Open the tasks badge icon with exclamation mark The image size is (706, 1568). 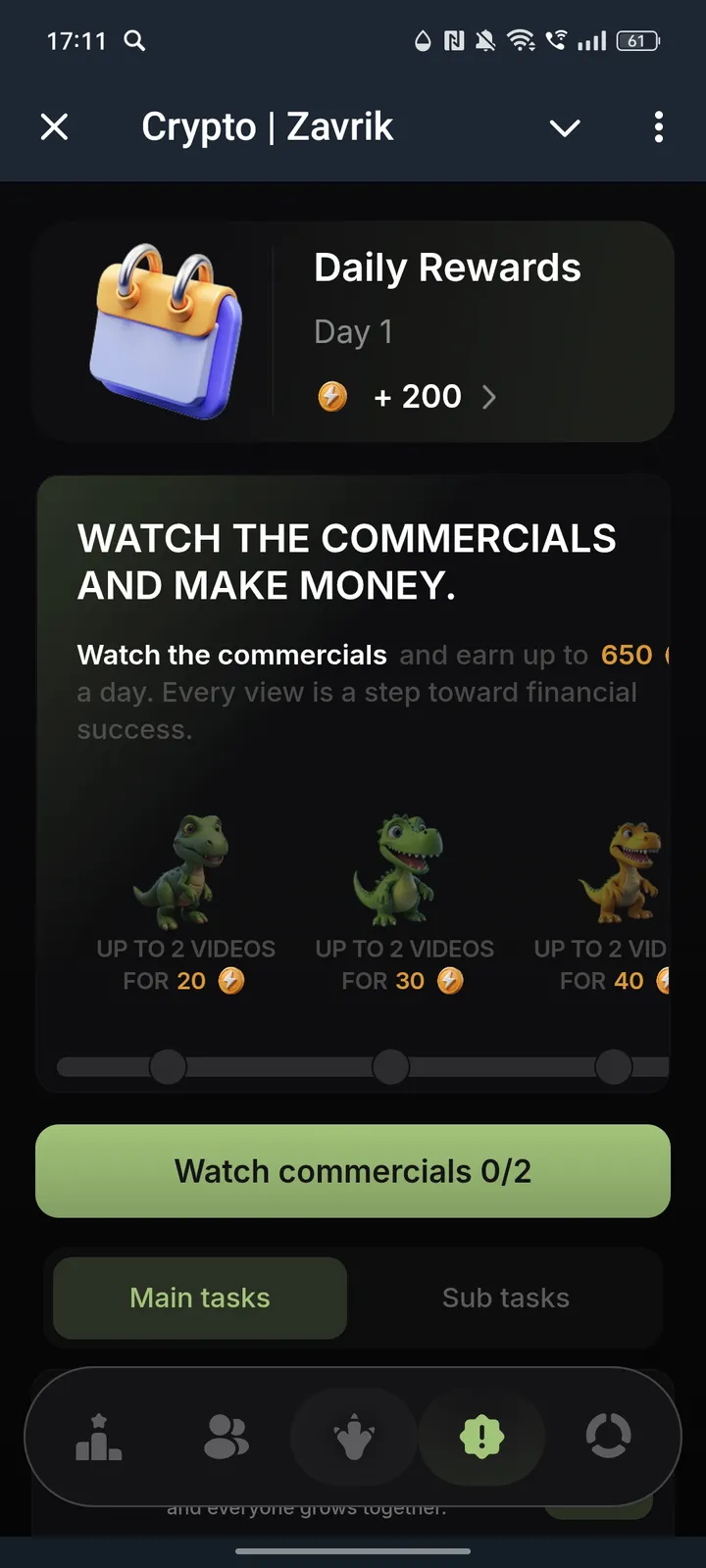click(480, 1437)
